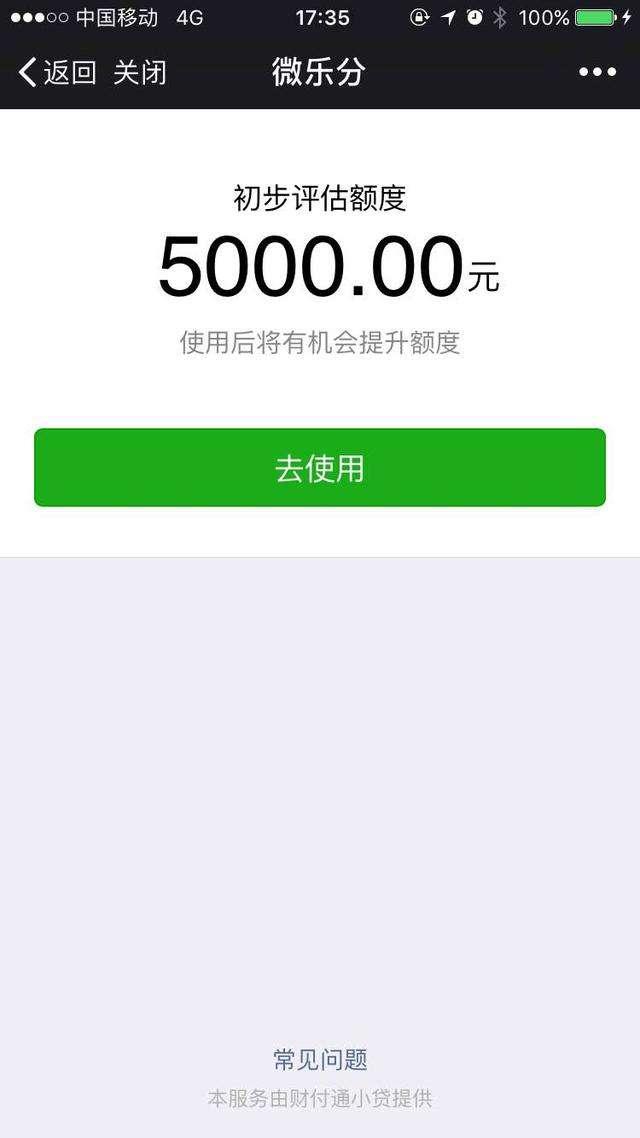The height and width of the screenshot is (1138, 640).
Task: Open the three-dot overflow menu
Action: pos(597,72)
